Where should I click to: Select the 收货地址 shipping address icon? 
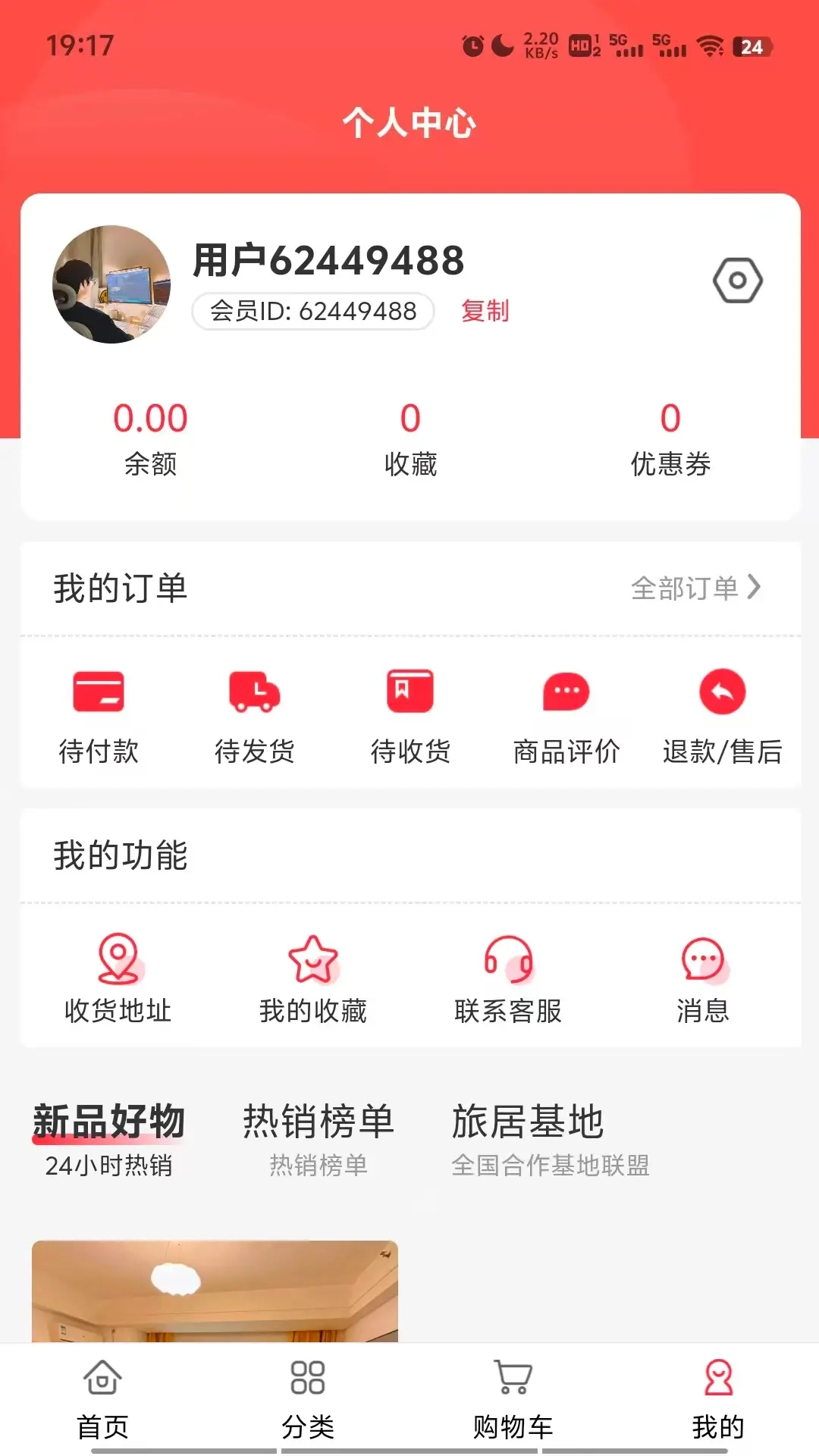point(118,959)
